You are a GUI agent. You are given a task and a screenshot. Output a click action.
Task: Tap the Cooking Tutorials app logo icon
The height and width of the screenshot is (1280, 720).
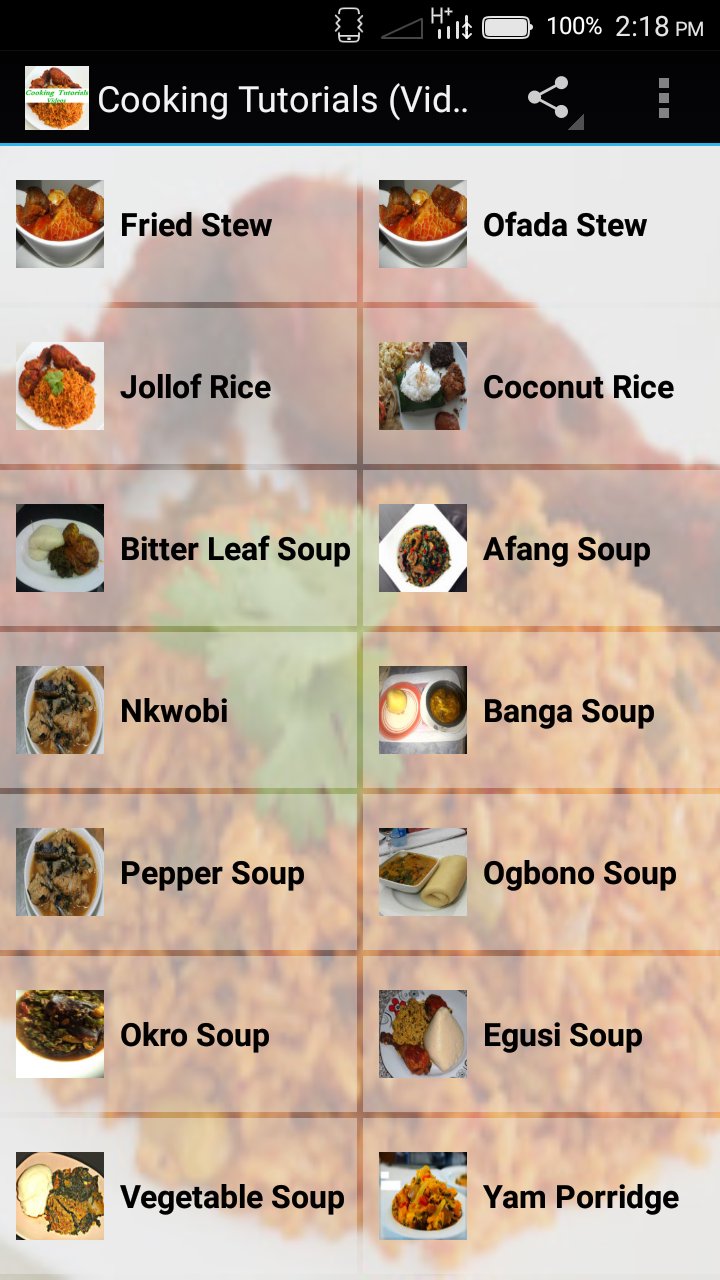[56, 97]
